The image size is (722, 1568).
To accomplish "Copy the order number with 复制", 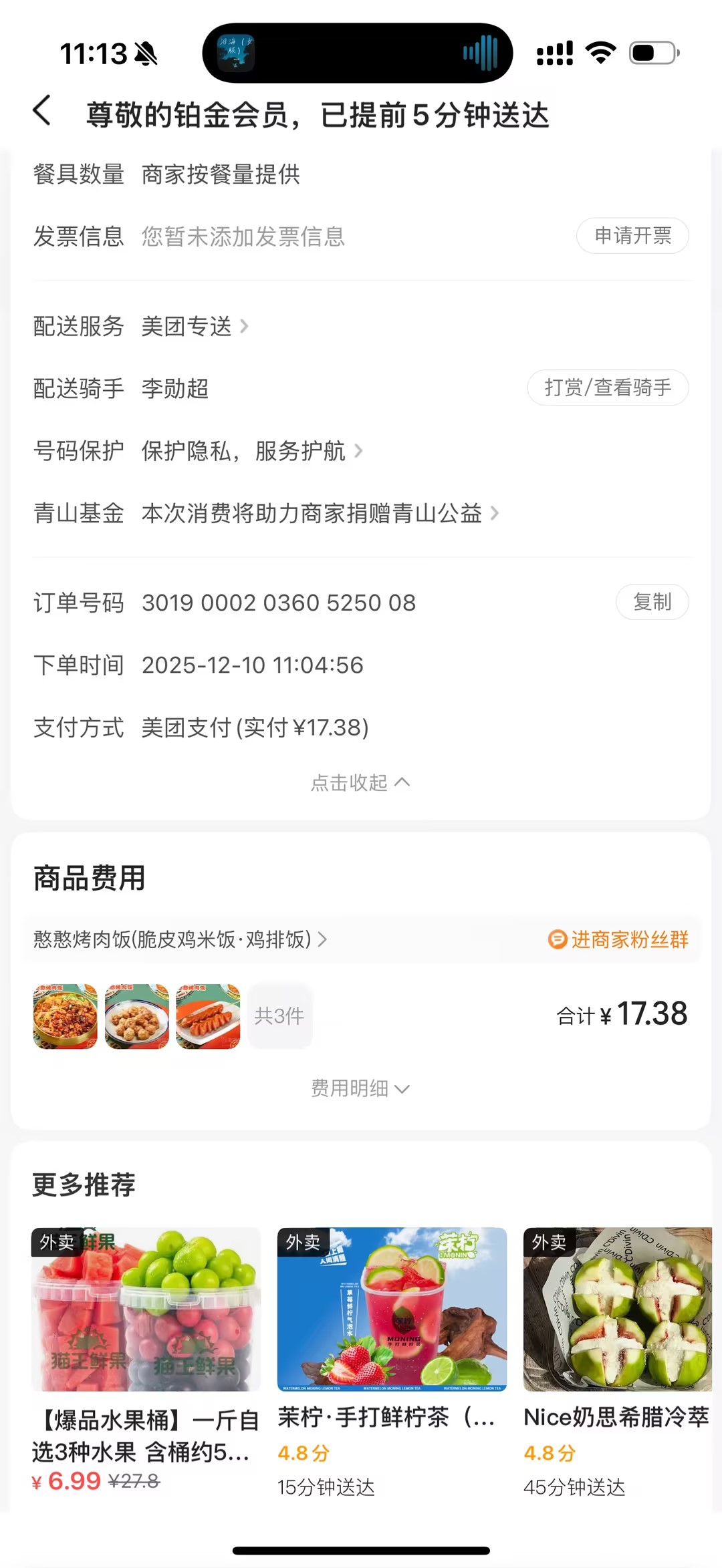I will (x=652, y=603).
